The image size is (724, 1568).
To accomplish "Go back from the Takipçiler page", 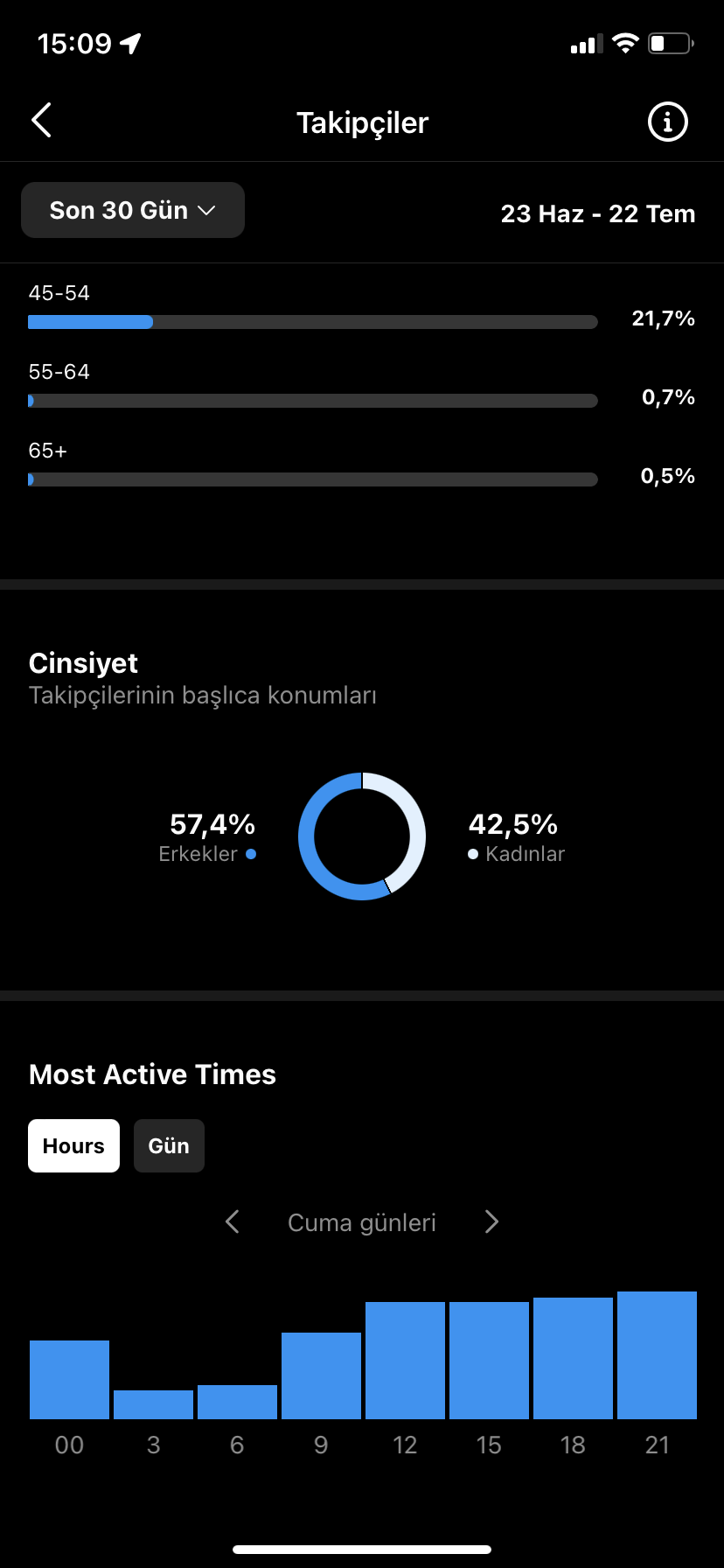I will (41, 121).
